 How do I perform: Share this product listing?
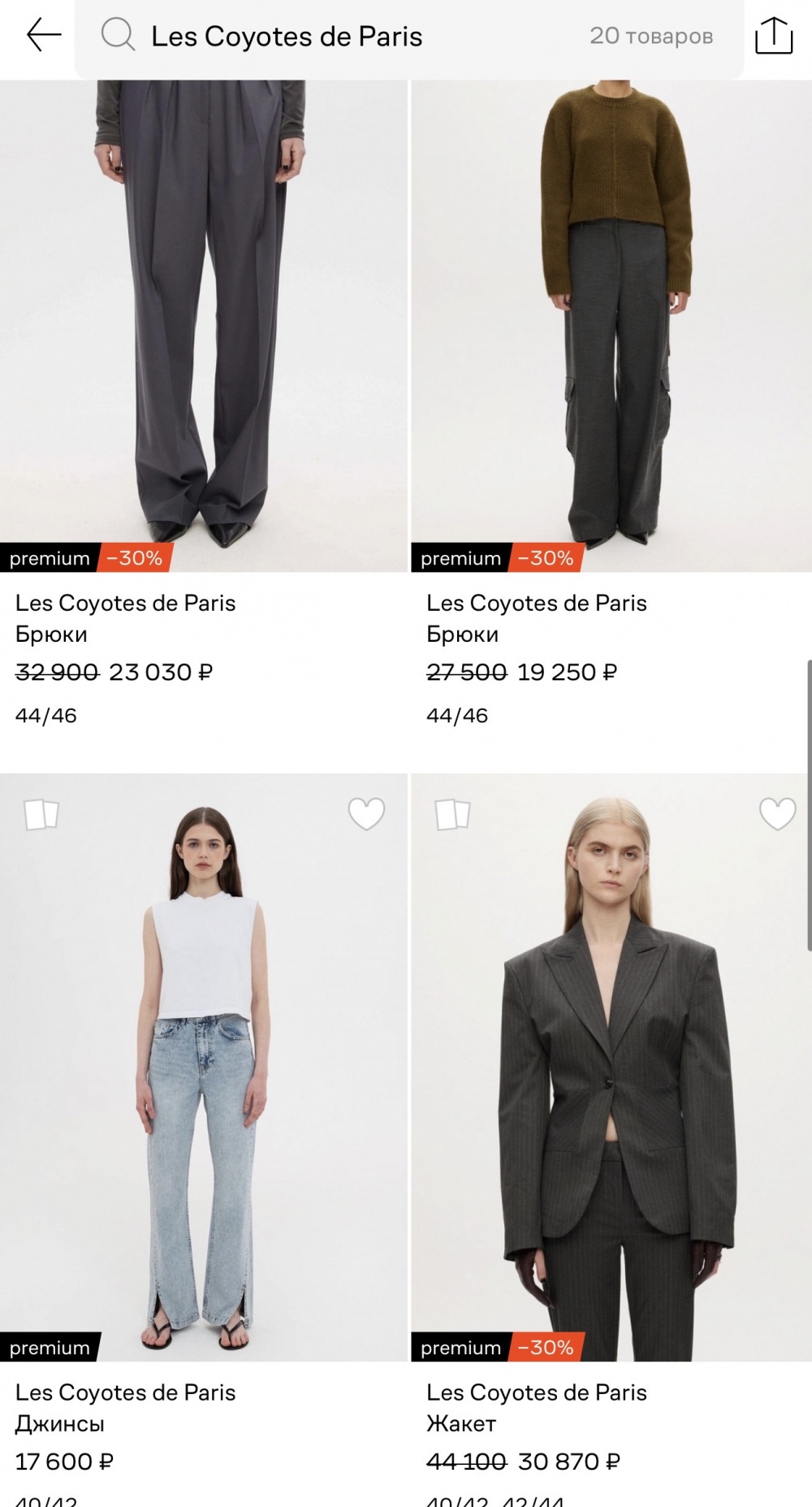point(773,37)
